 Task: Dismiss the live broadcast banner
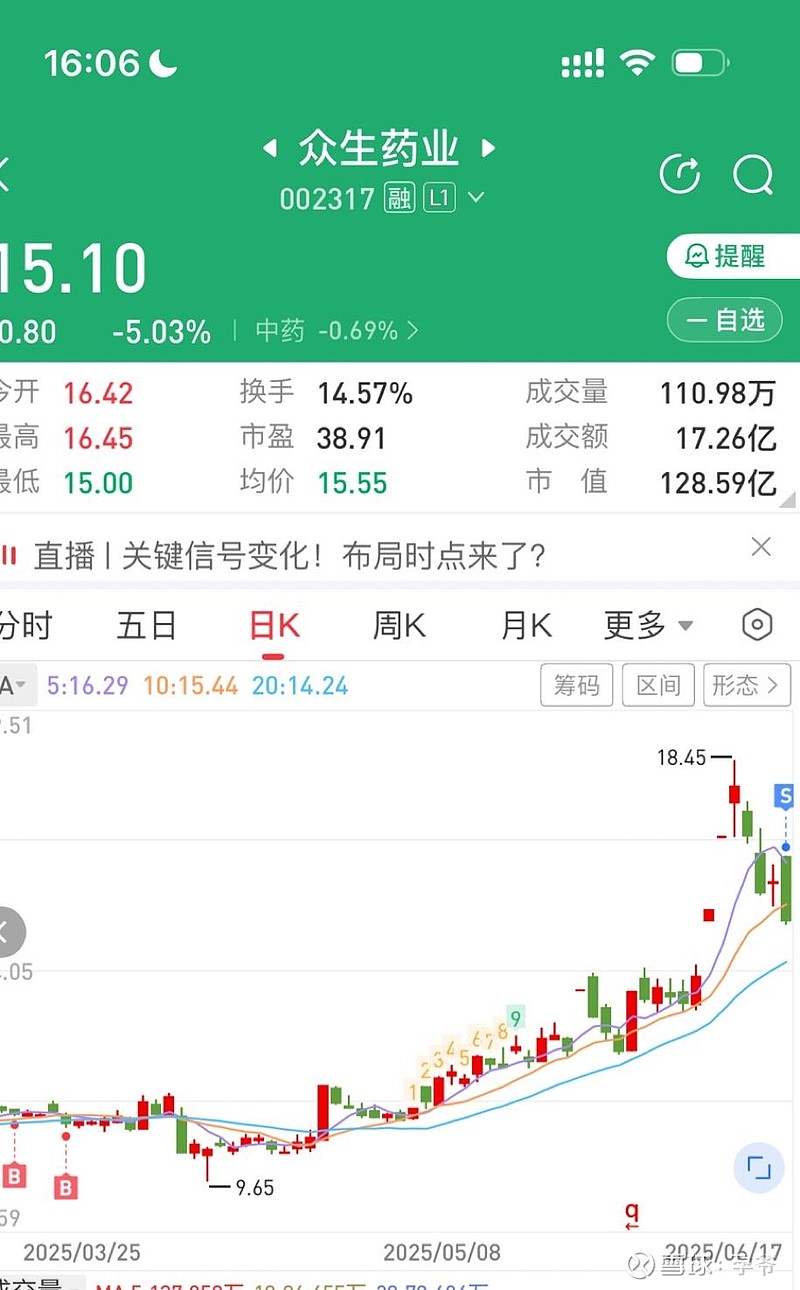pyautogui.click(x=761, y=547)
